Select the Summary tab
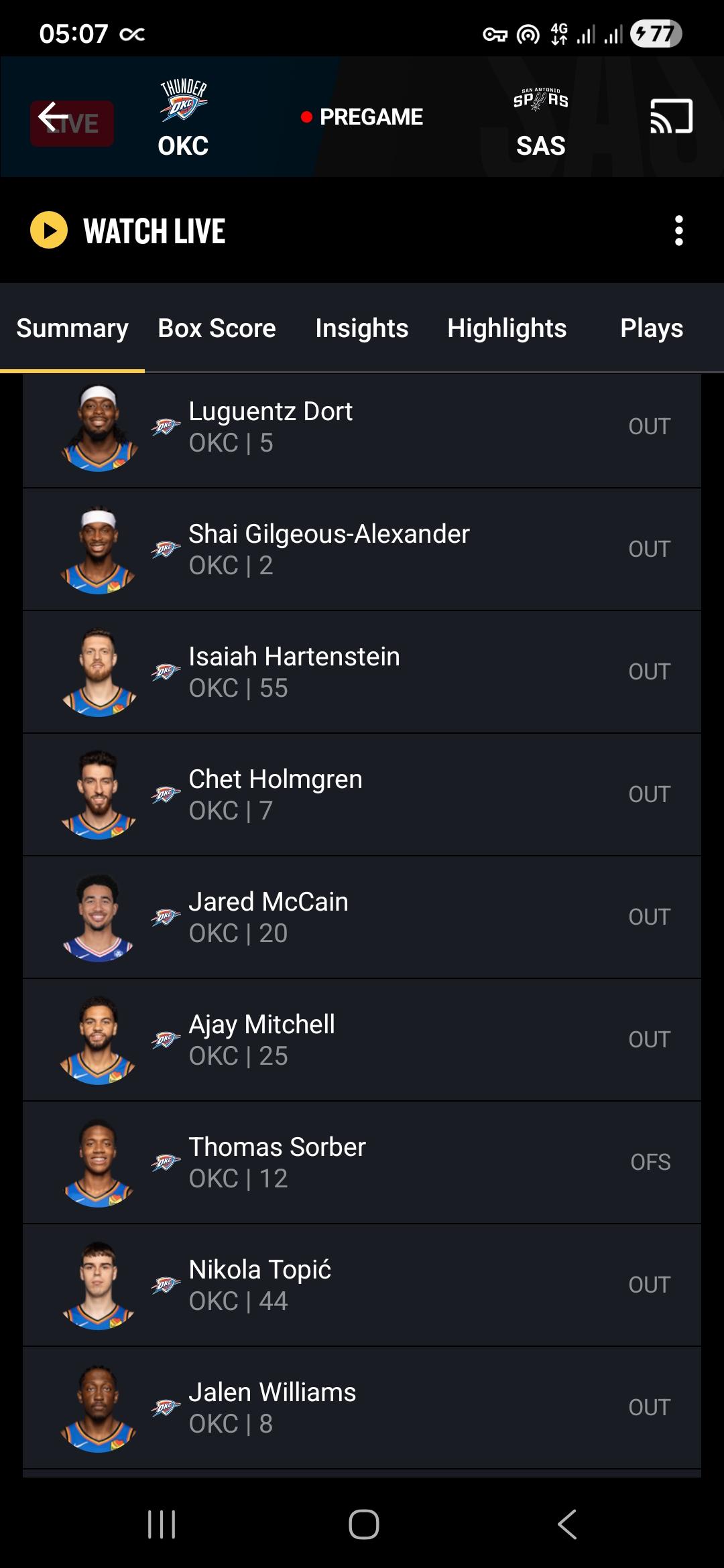The height and width of the screenshot is (1568, 724). [72, 328]
